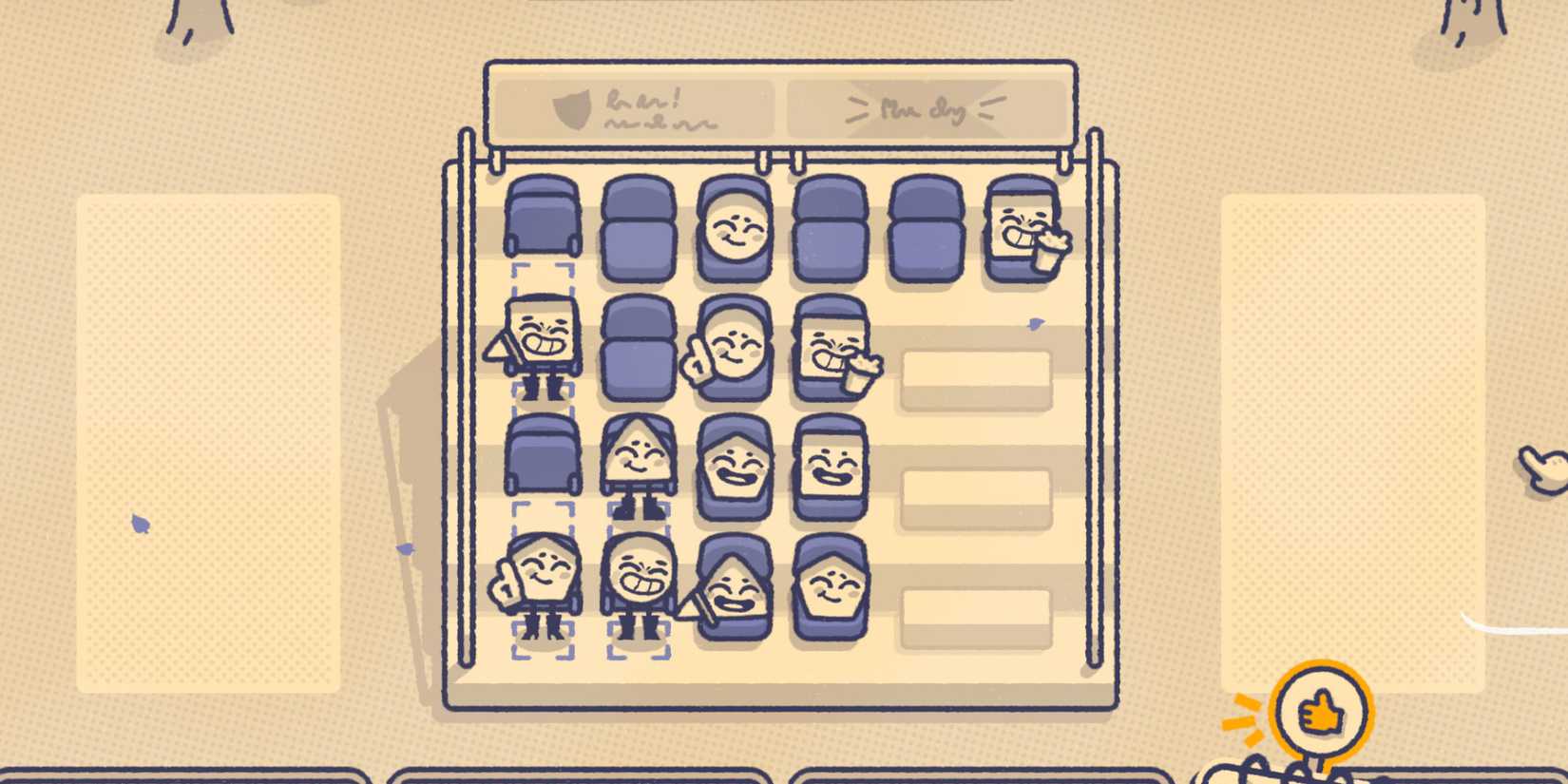This screenshot has height=784, width=1568.
Task: Tap the orange thumbs-up confirm button
Action: (x=1322, y=712)
